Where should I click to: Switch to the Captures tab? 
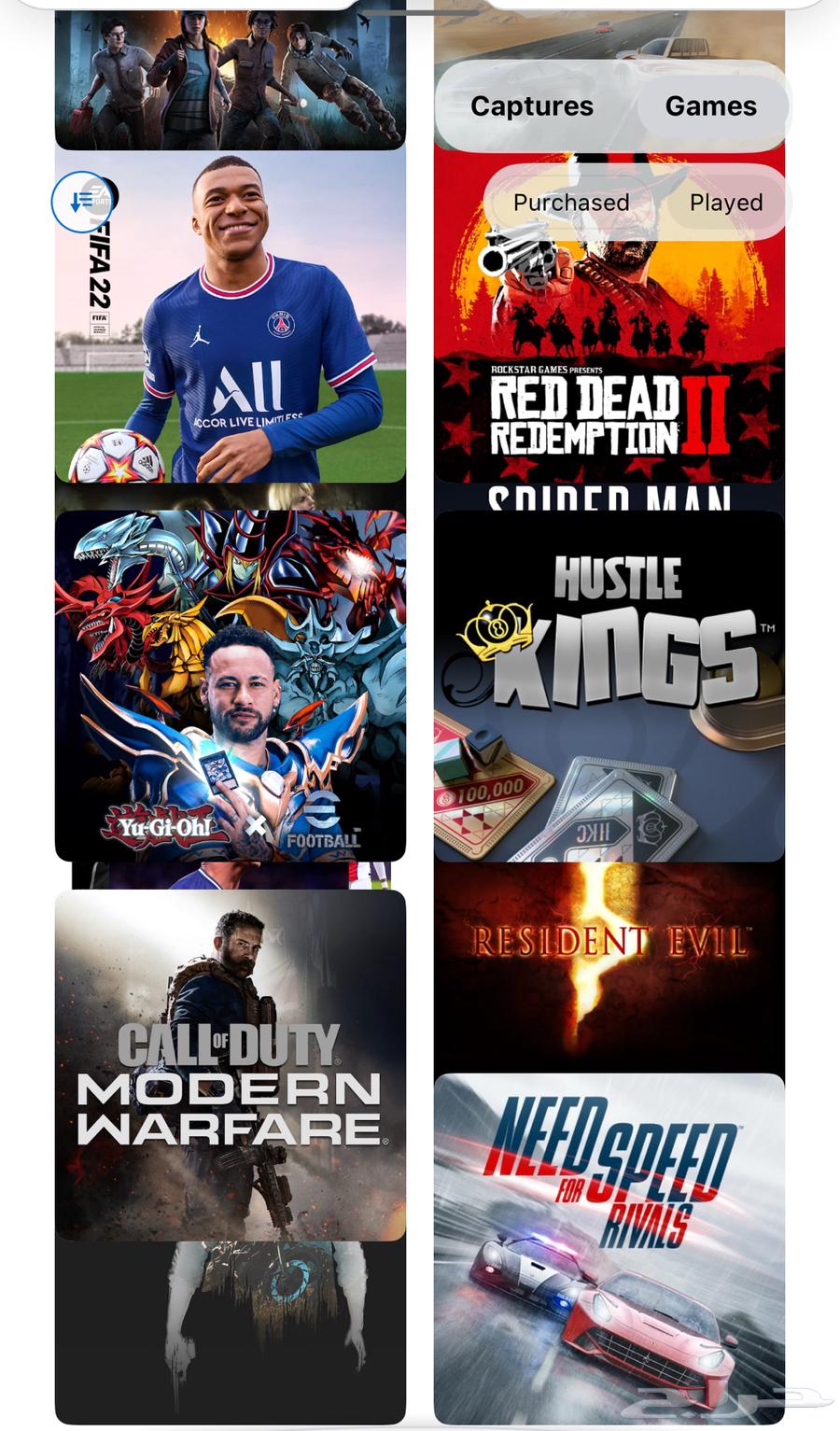532,106
